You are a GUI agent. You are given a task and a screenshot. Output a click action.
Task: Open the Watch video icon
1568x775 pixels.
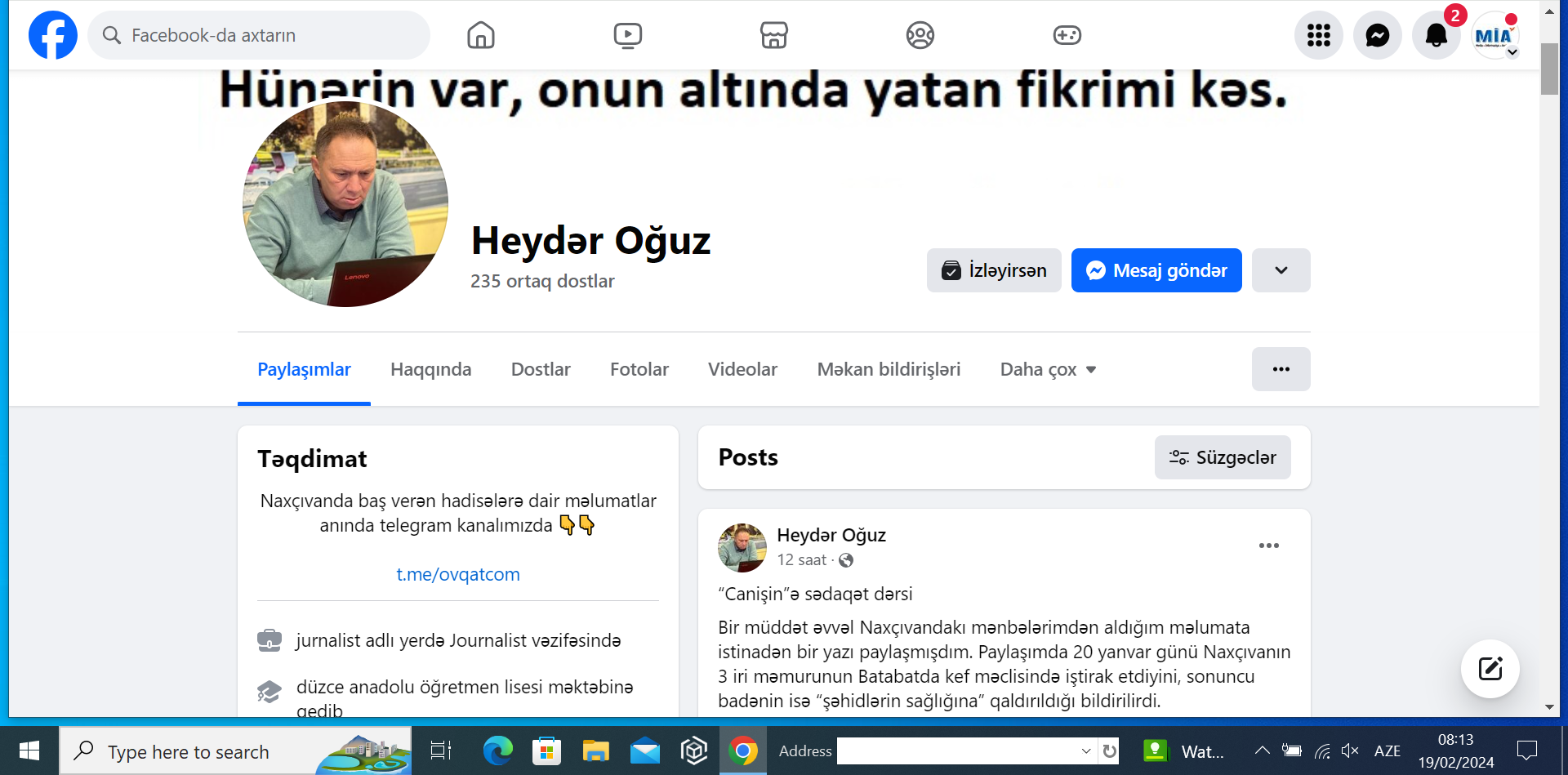pyautogui.click(x=627, y=35)
